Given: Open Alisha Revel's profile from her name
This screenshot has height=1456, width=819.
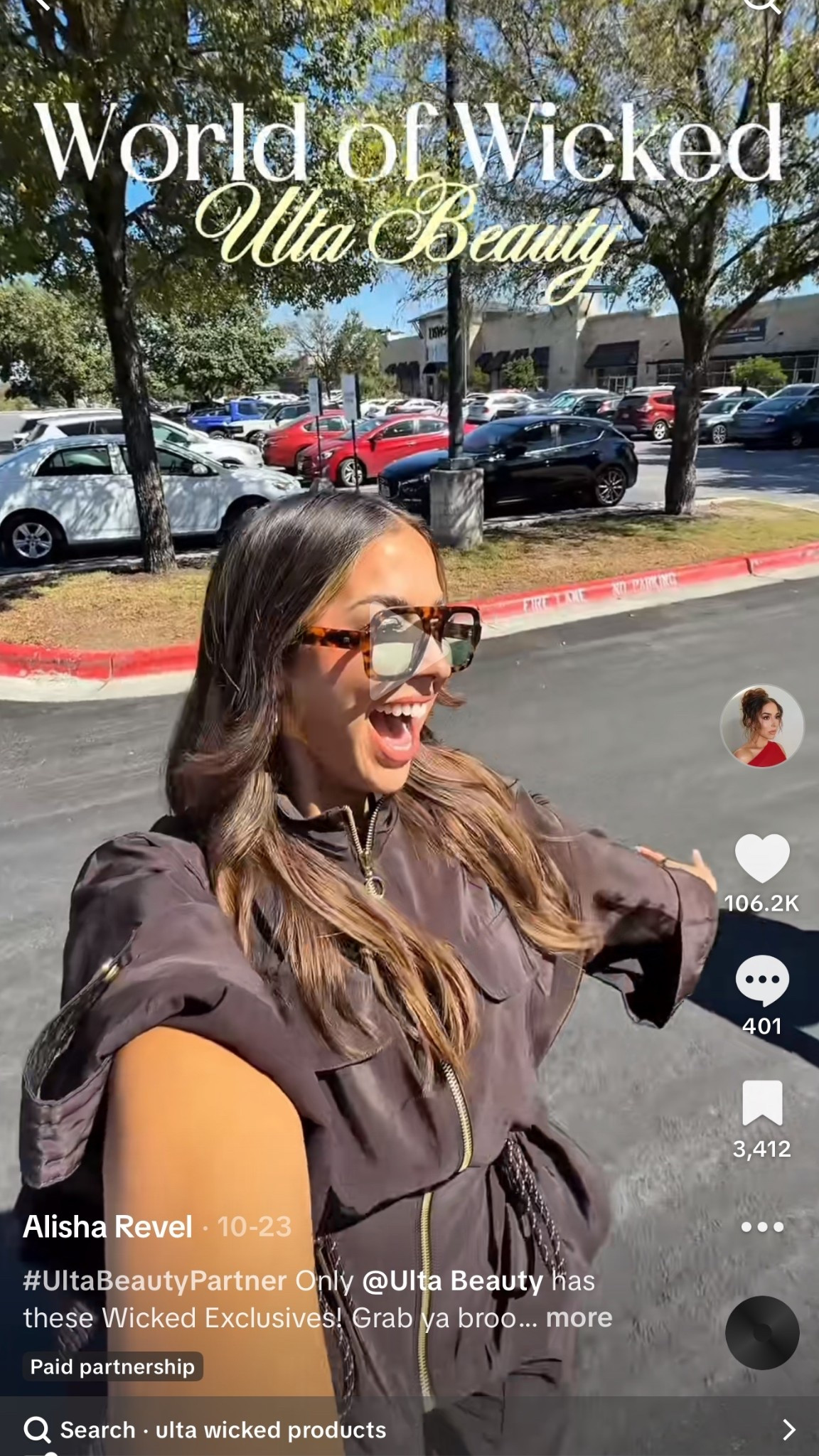Looking at the screenshot, I should click(107, 1226).
